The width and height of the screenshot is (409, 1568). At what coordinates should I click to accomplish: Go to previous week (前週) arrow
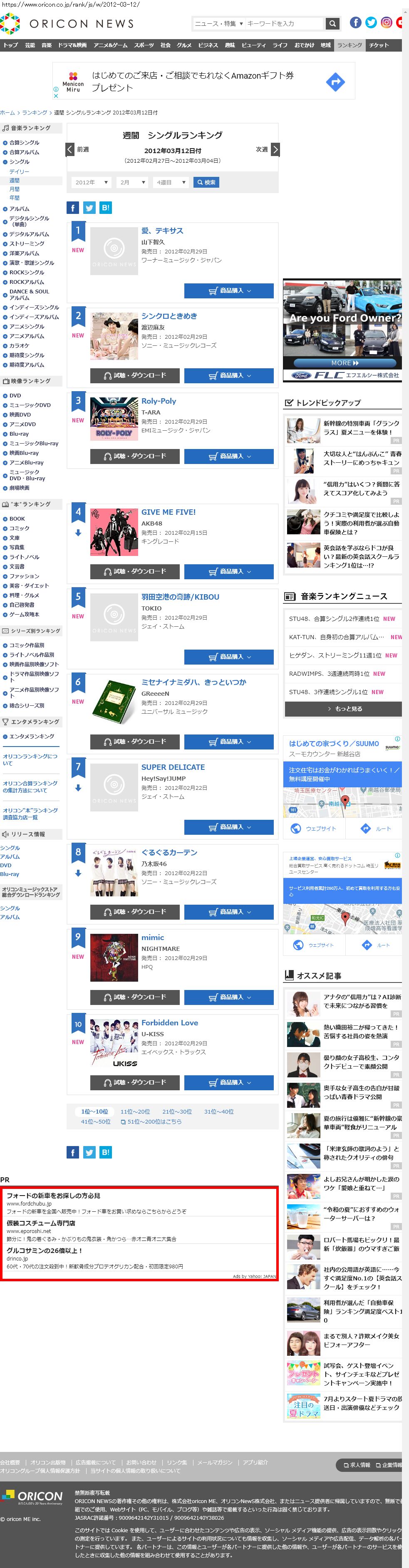pyautogui.click(x=70, y=149)
